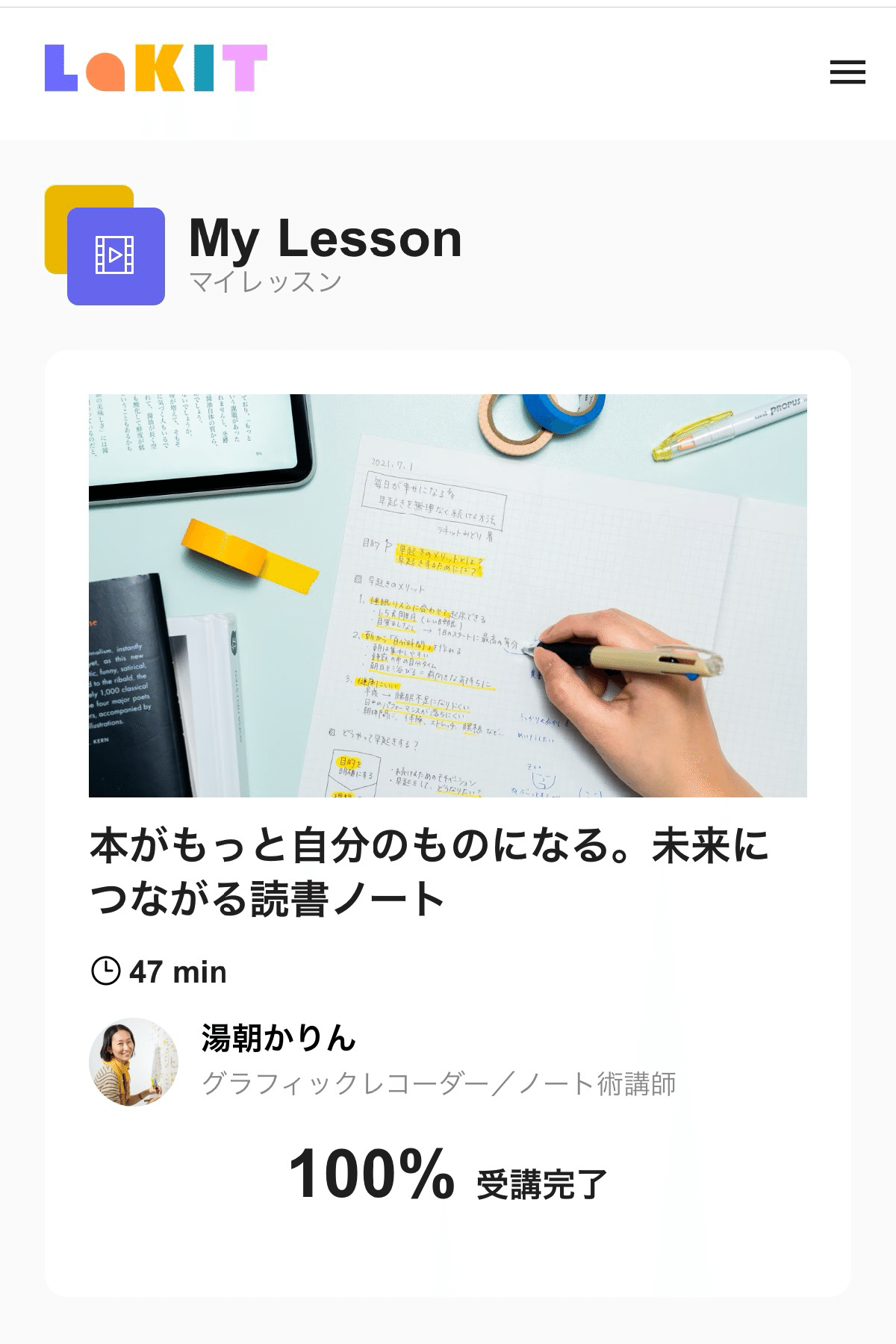
Task: Select the lesson card container
Action: 448,821
